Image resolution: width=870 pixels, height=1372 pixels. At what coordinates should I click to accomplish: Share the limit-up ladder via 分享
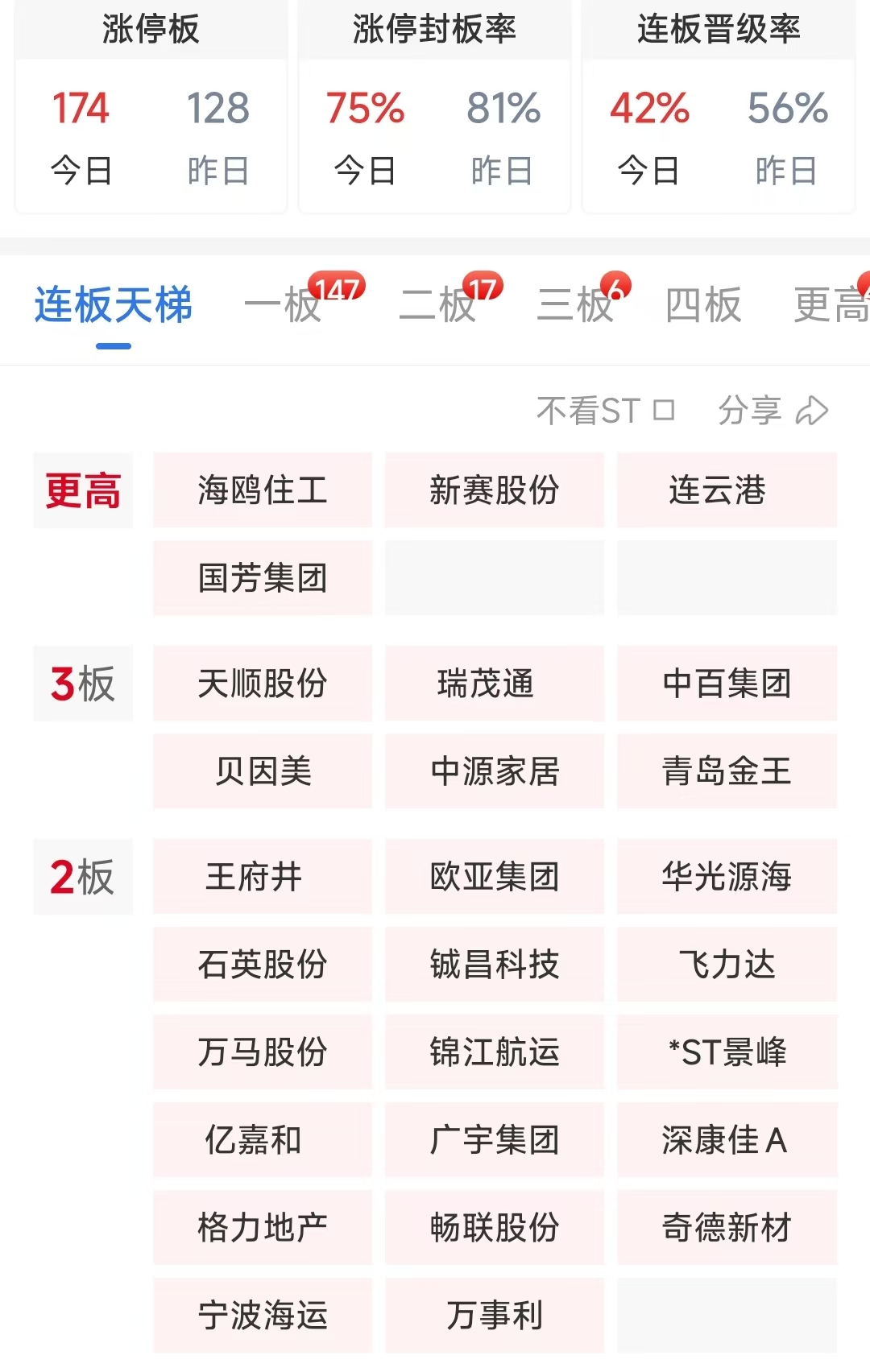[773, 411]
